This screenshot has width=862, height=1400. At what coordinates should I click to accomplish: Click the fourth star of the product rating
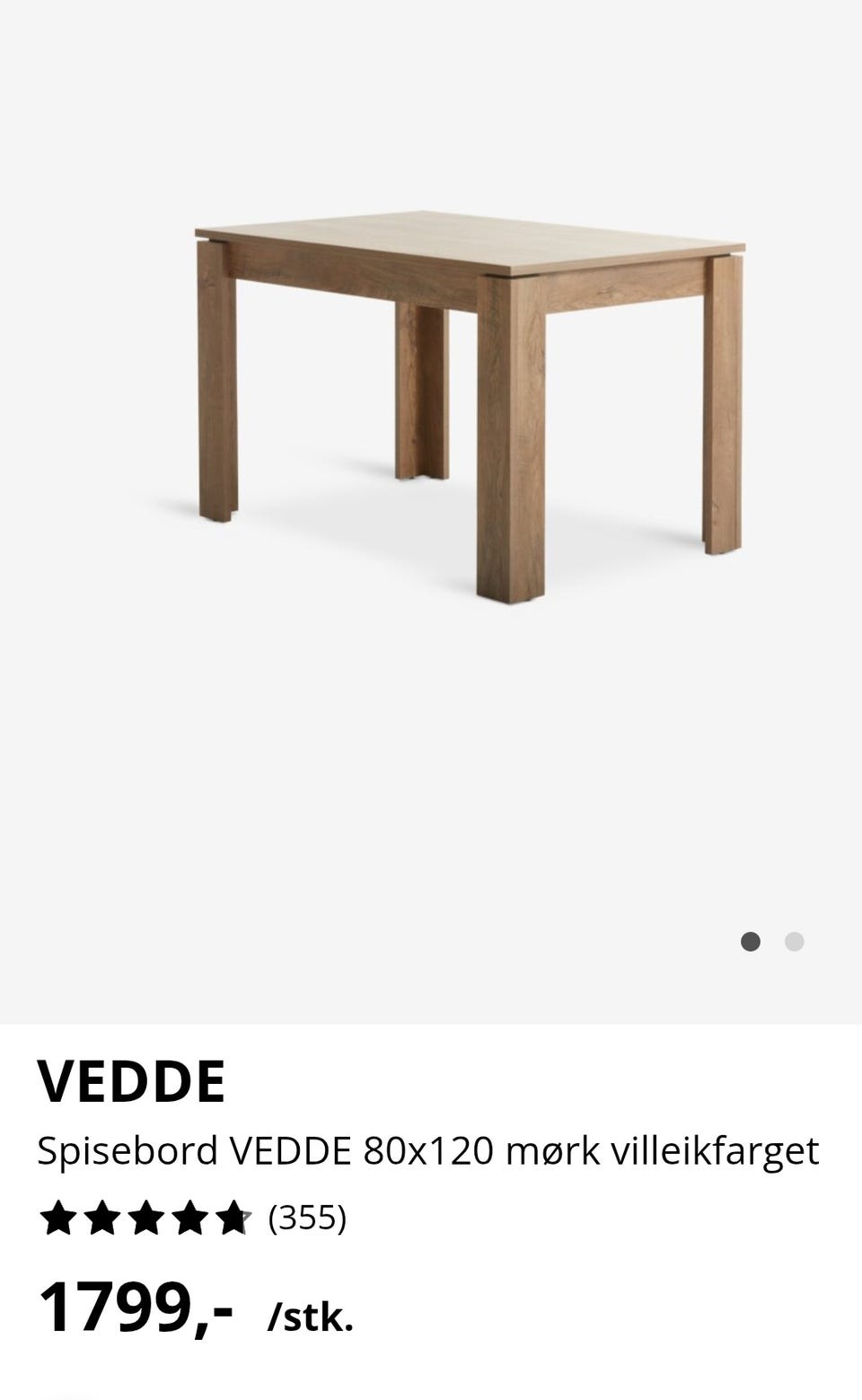click(x=191, y=1219)
